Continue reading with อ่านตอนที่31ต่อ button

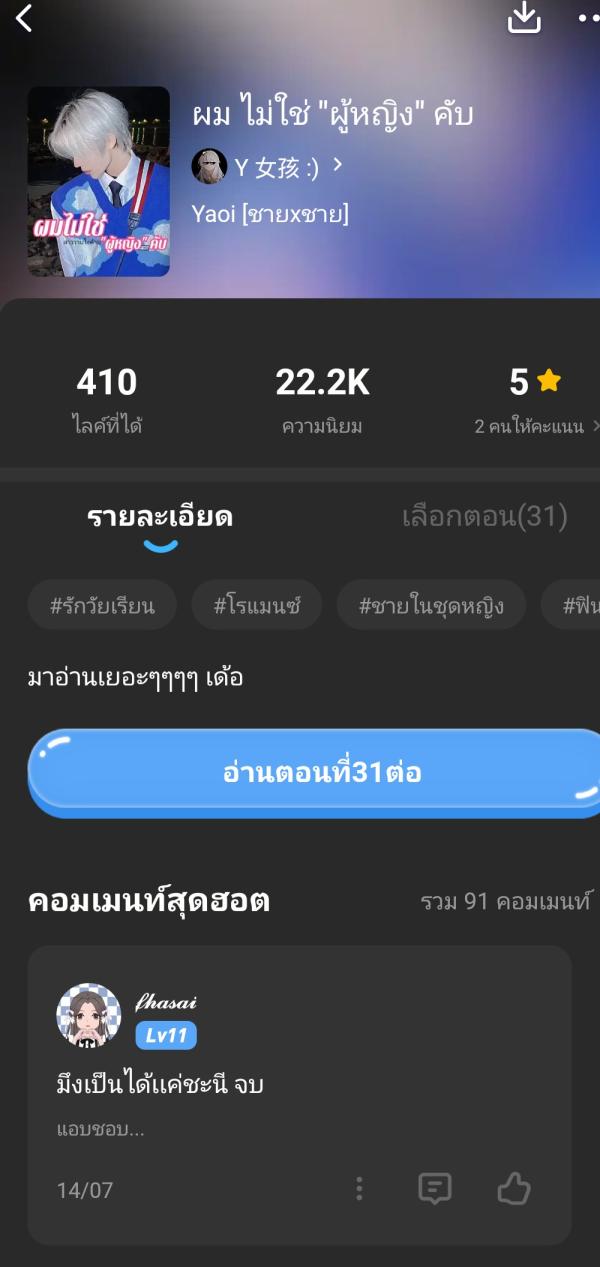coord(320,773)
